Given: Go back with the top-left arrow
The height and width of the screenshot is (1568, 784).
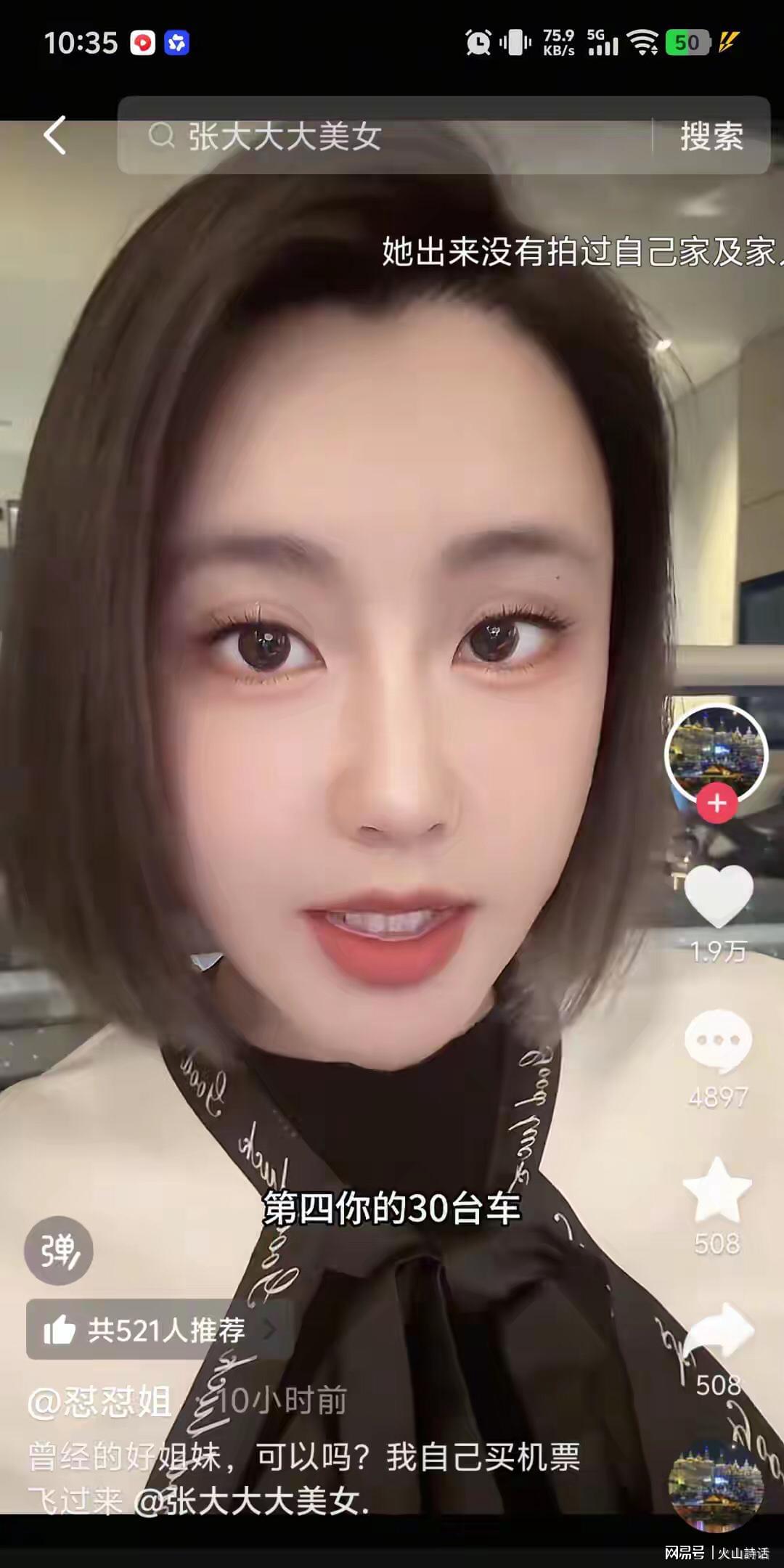Looking at the screenshot, I should pyautogui.click(x=55, y=135).
